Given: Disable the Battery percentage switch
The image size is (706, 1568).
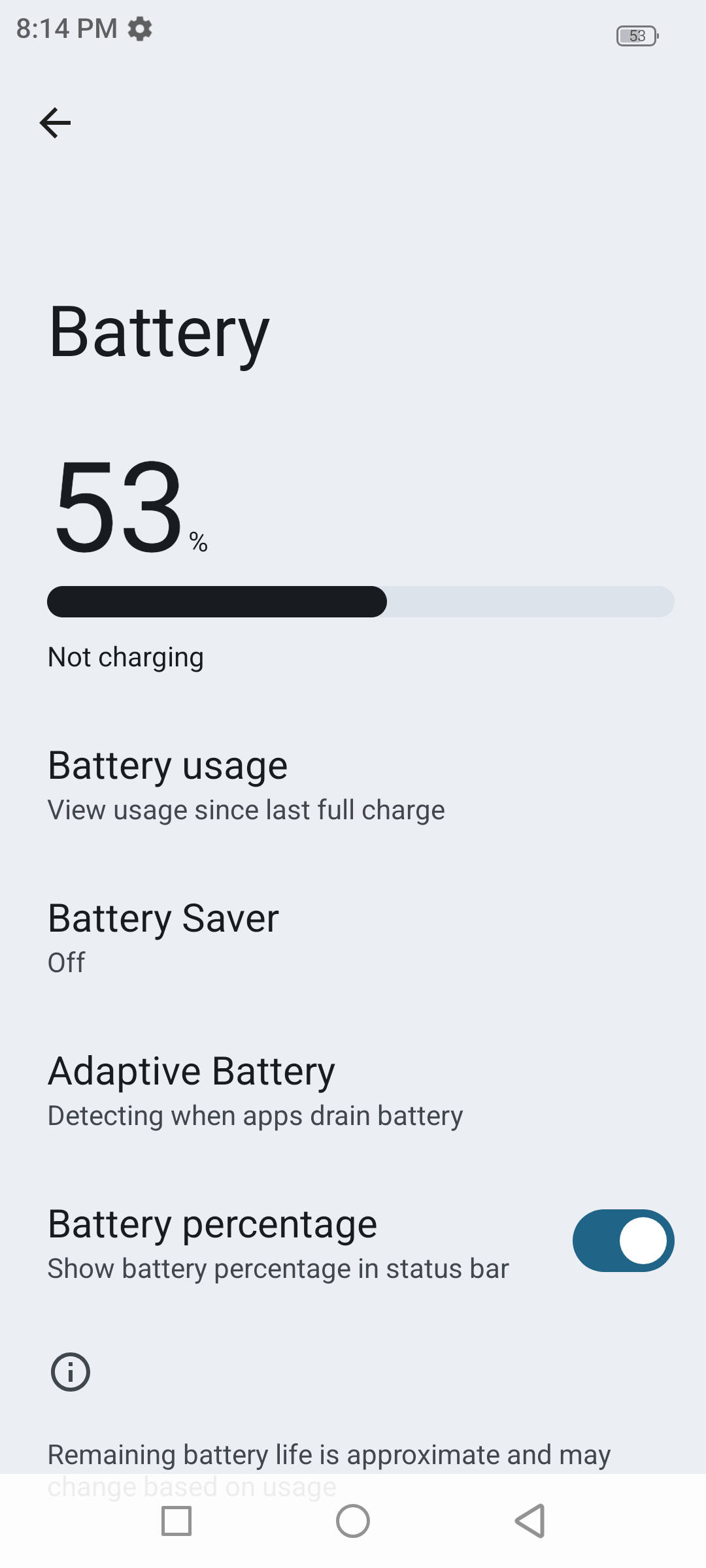Looking at the screenshot, I should 622,1241.
